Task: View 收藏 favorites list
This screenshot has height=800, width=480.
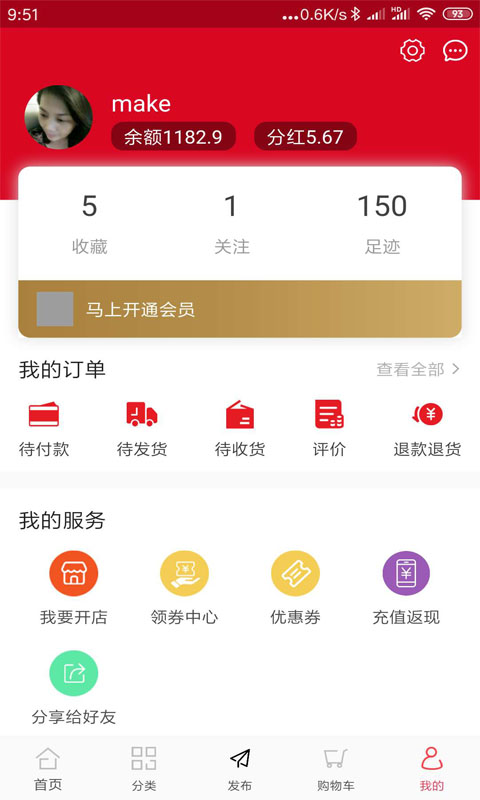Action: click(89, 224)
